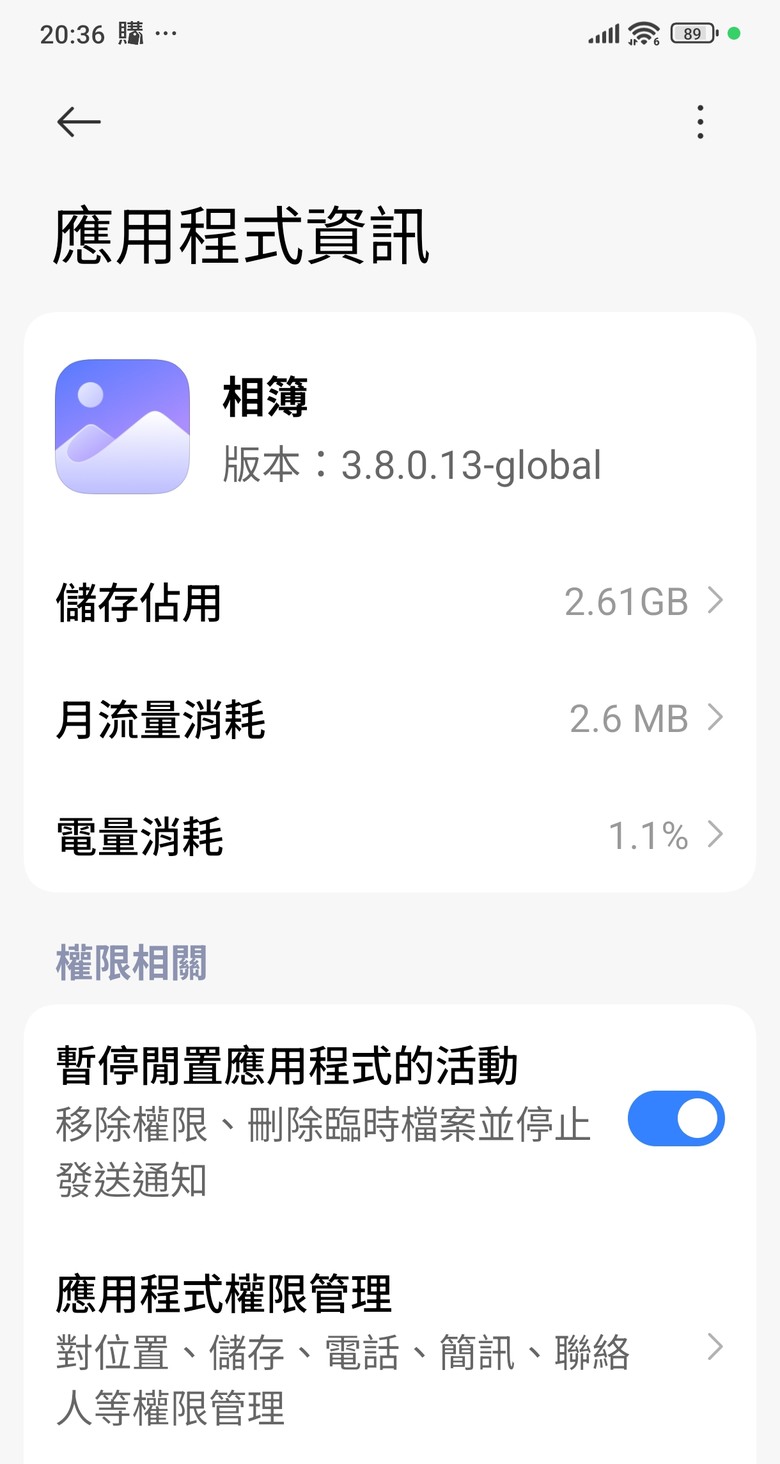This screenshot has width=780, height=1464.
Task: Open the three-dot overflow menu
Action: pyautogui.click(x=700, y=122)
